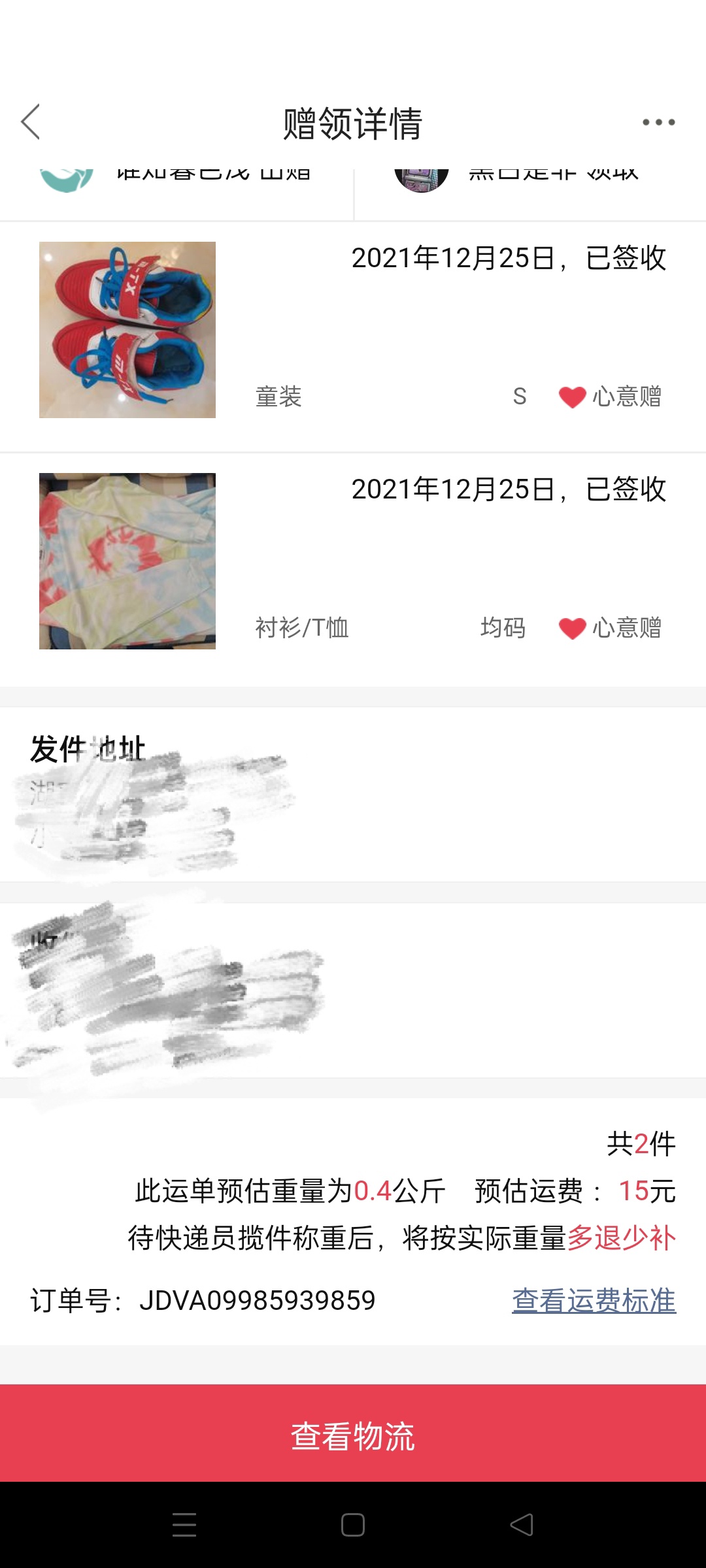
Task: Go back using the top-left arrow
Action: pos(30,122)
